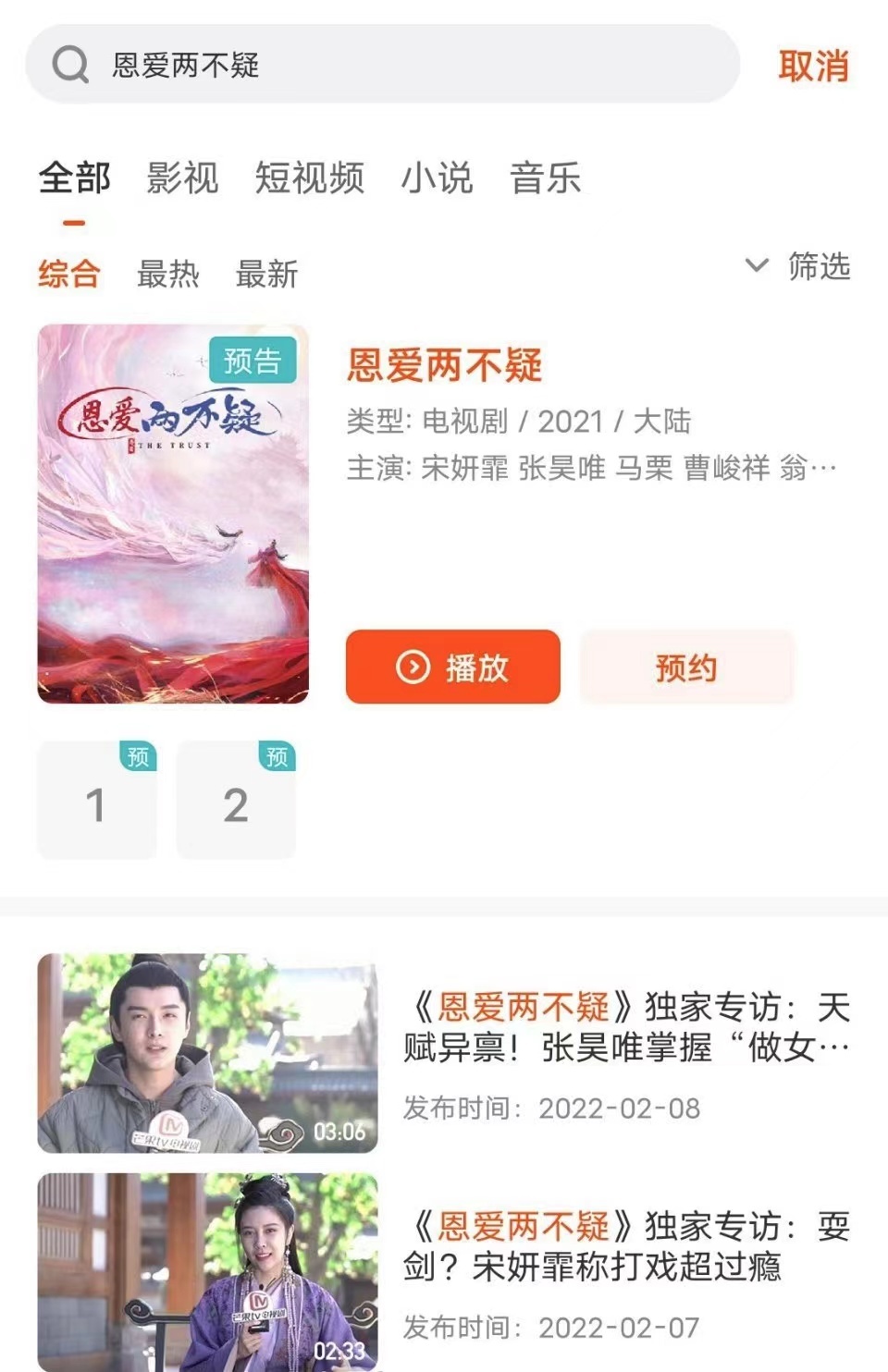Open the 小说 tab
Screen dimensions: 888x1372
click(437, 178)
